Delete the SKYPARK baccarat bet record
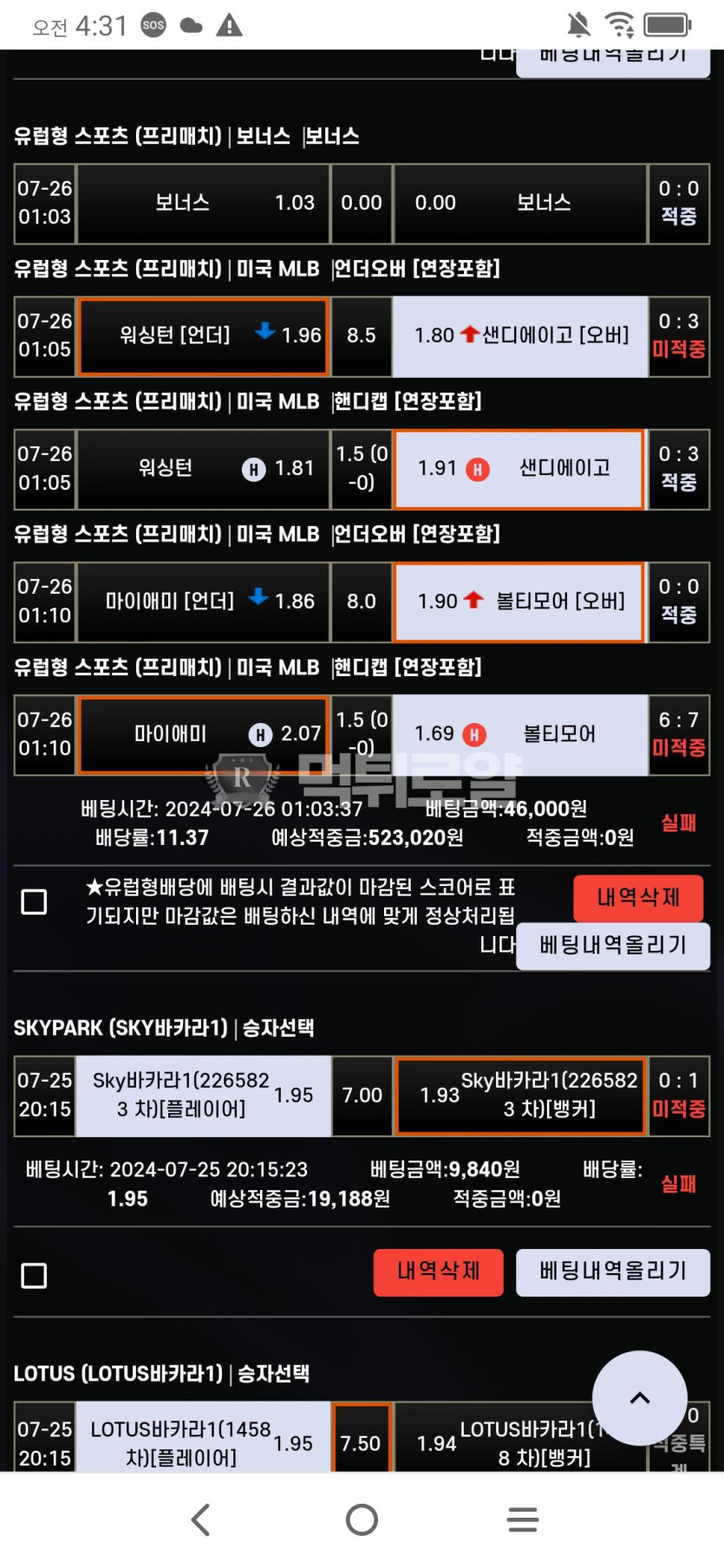The height and width of the screenshot is (1568, 724). click(x=438, y=1272)
